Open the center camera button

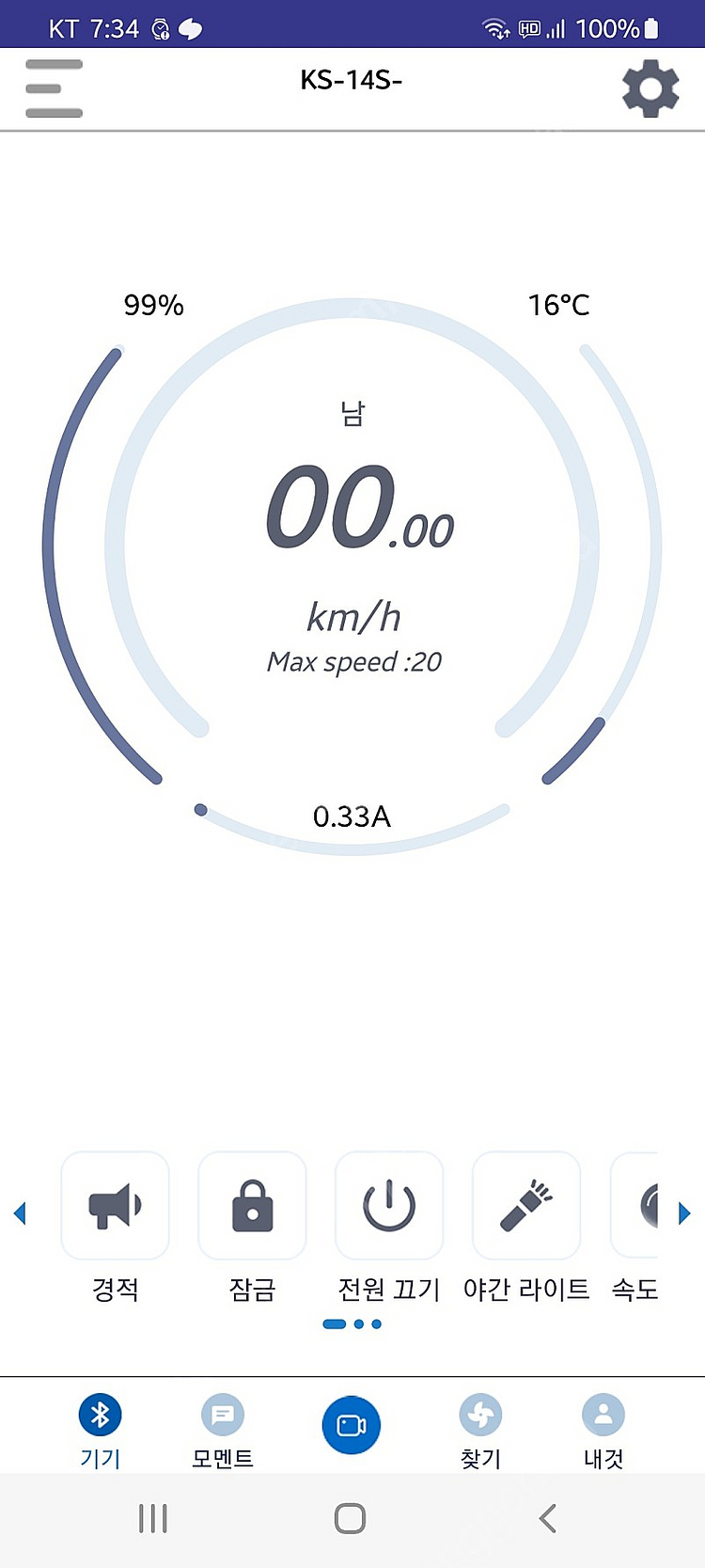click(351, 1425)
